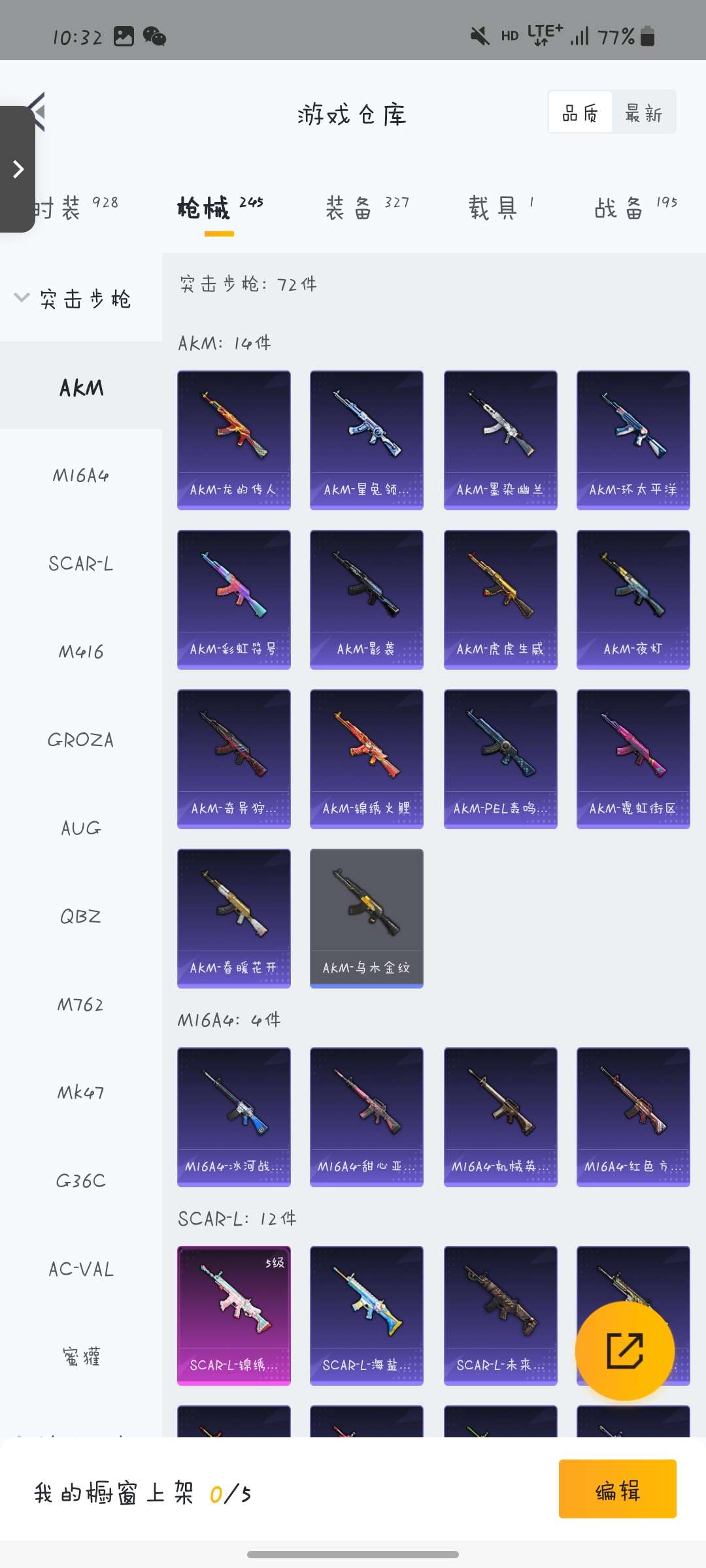Select SCAR-L in the weapon list

coord(80,563)
